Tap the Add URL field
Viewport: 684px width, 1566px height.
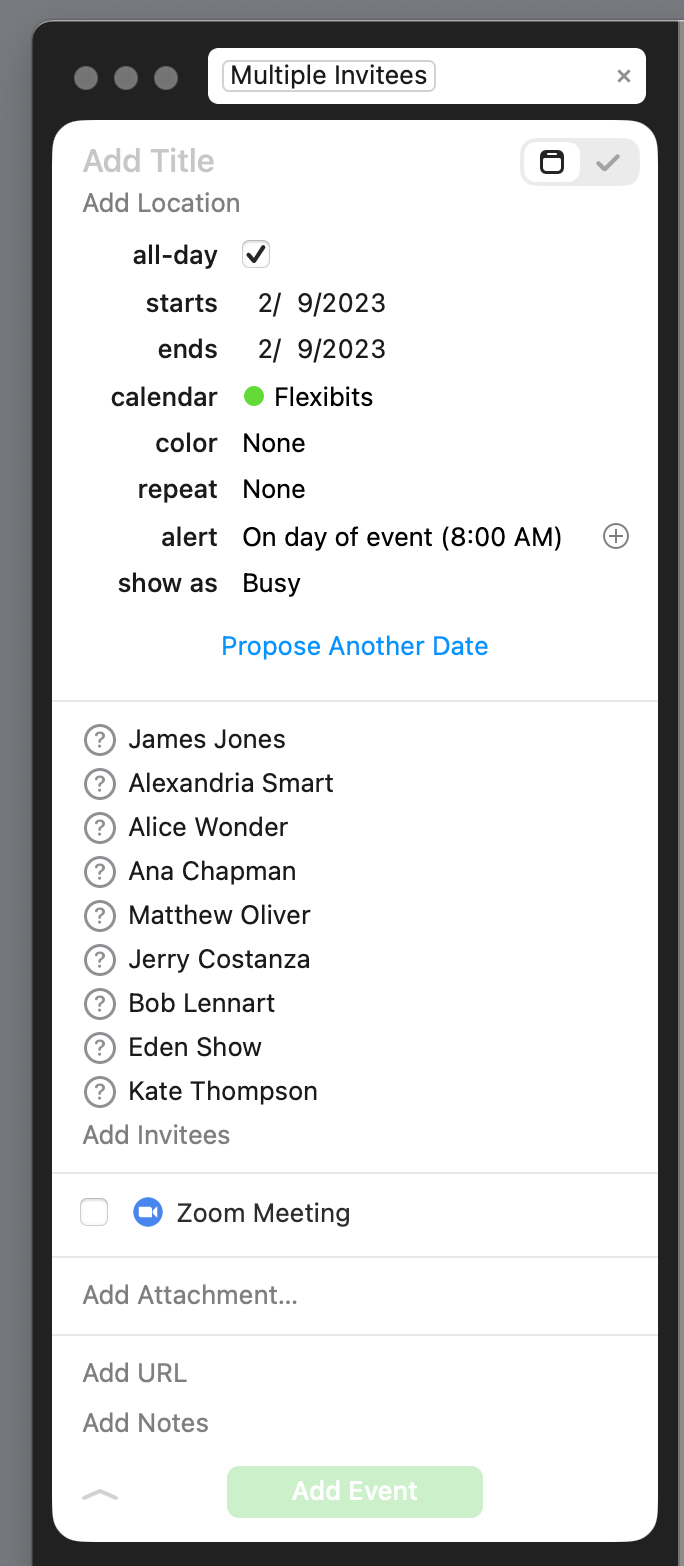pos(135,1373)
